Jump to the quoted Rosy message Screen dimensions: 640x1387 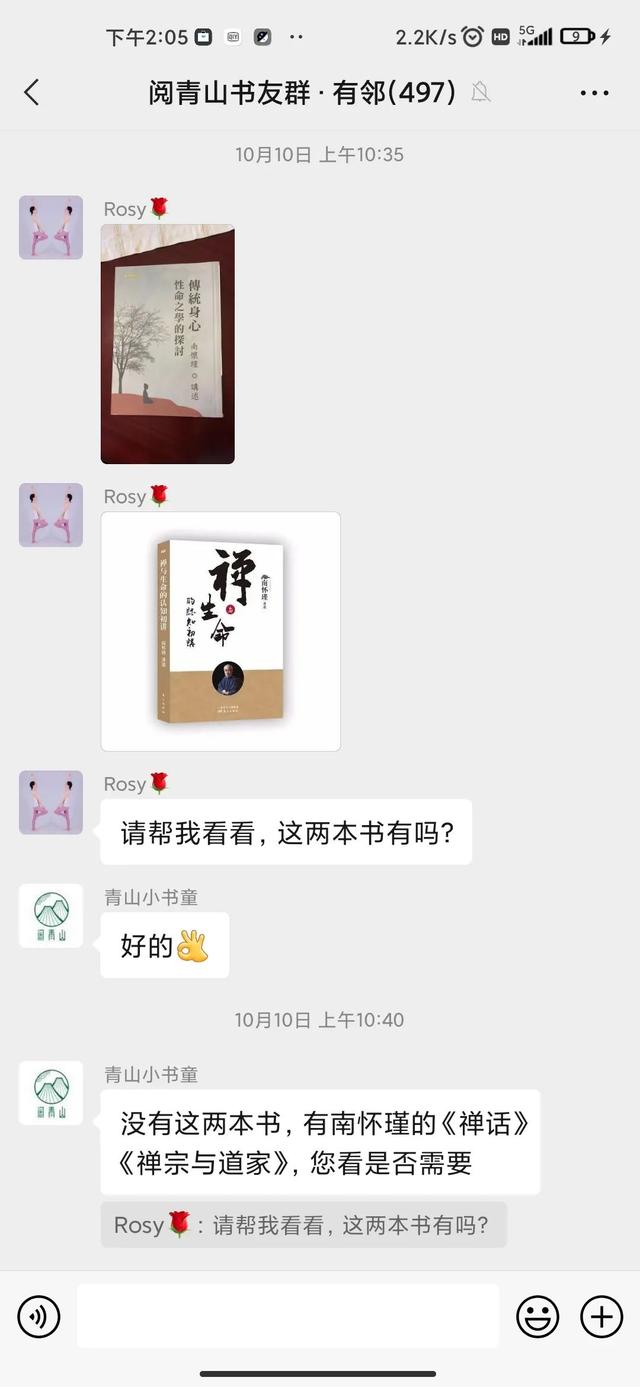[303, 1225]
